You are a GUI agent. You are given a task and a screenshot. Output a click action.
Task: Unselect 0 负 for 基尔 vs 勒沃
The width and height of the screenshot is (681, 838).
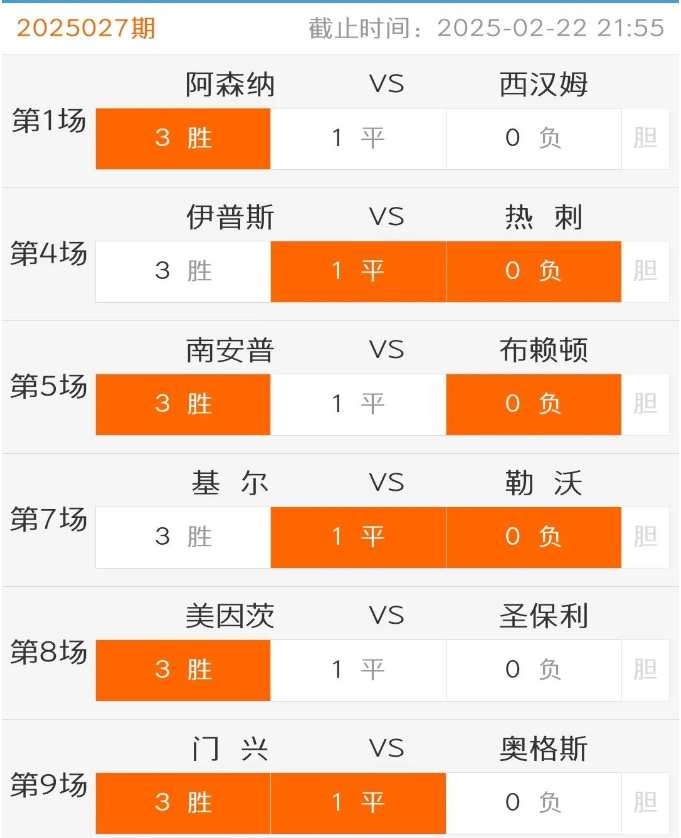(x=533, y=537)
